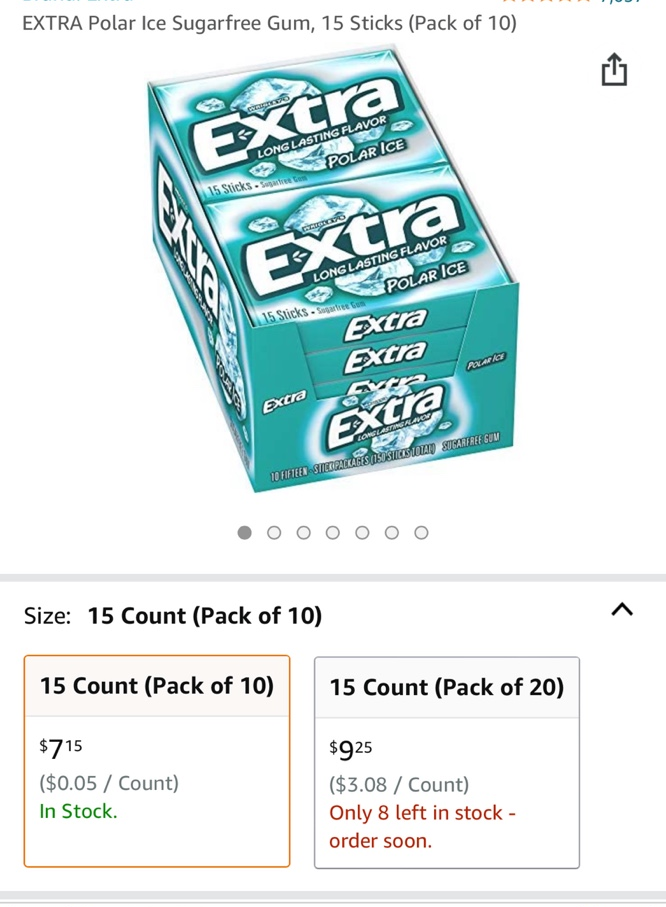Share this product listing
666x907 pixels.
point(614,70)
